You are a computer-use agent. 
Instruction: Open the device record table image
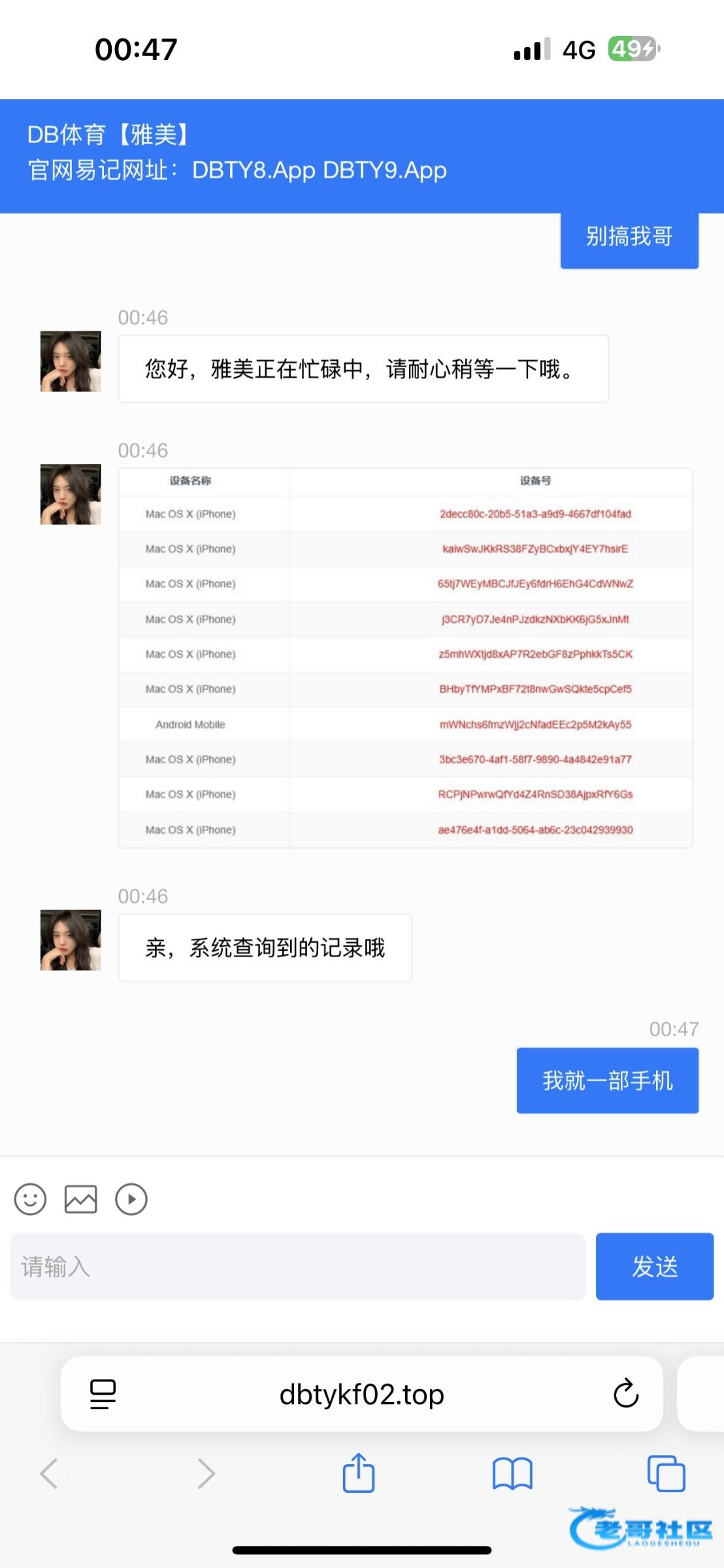pos(405,658)
